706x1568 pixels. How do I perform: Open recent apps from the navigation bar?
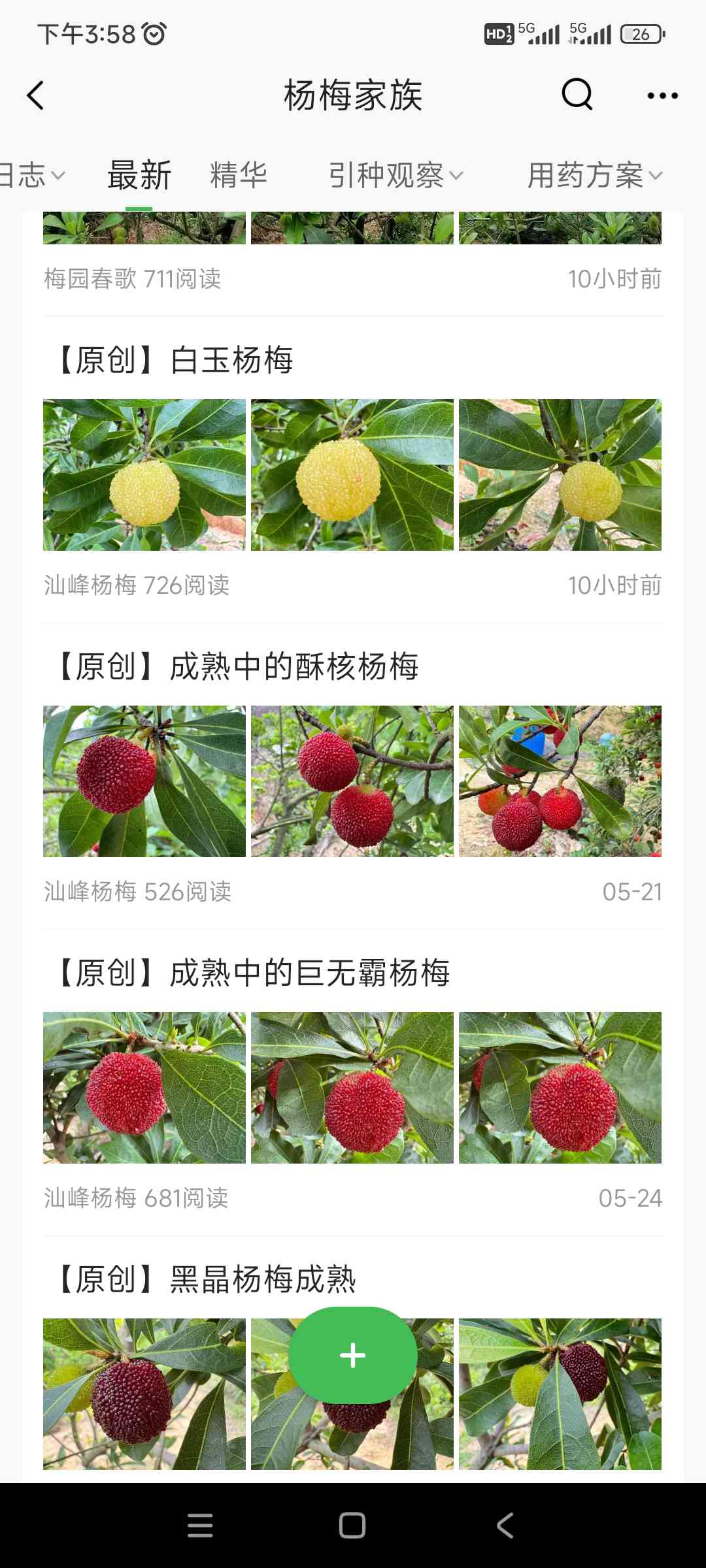(x=200, y=1526)
